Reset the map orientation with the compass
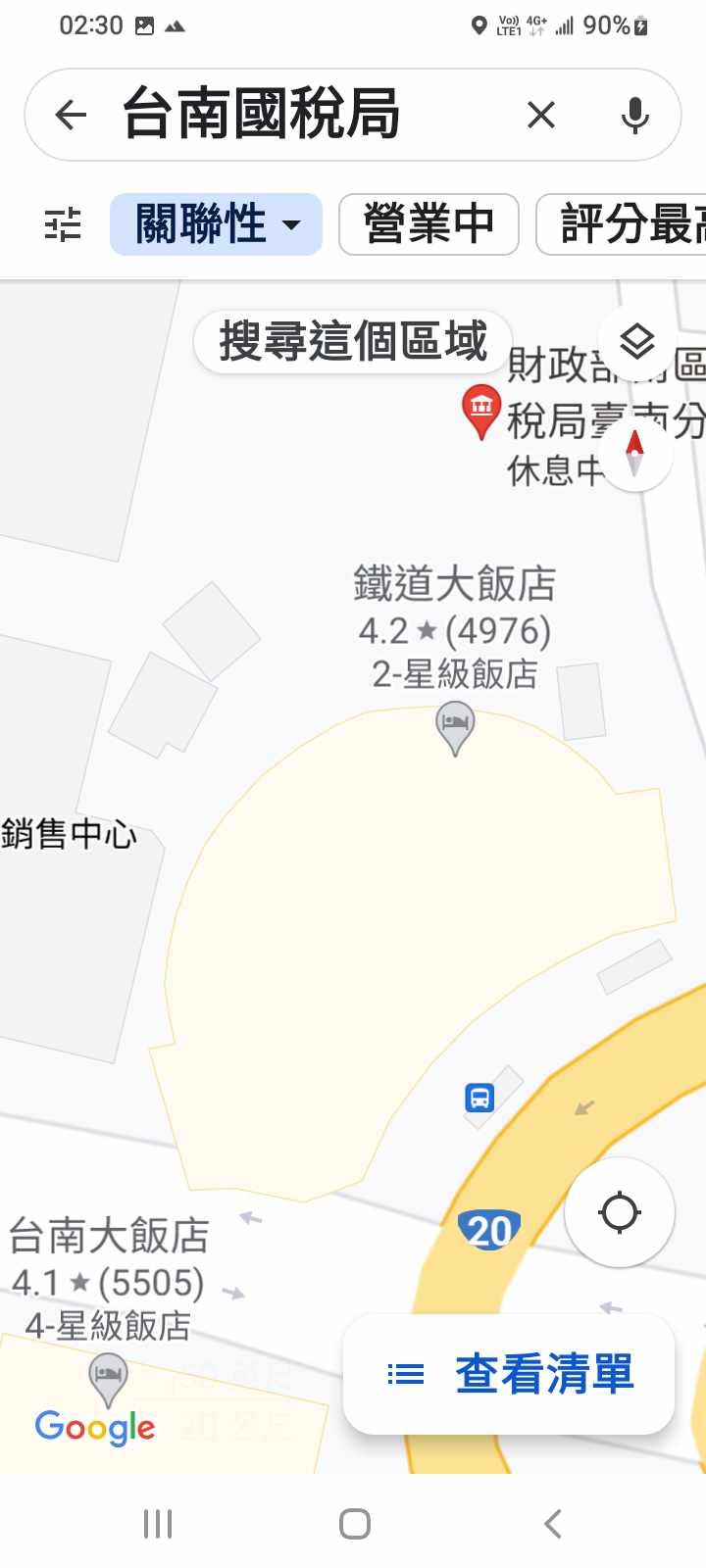Viewport: 706px width, 1568px height. 634,453
